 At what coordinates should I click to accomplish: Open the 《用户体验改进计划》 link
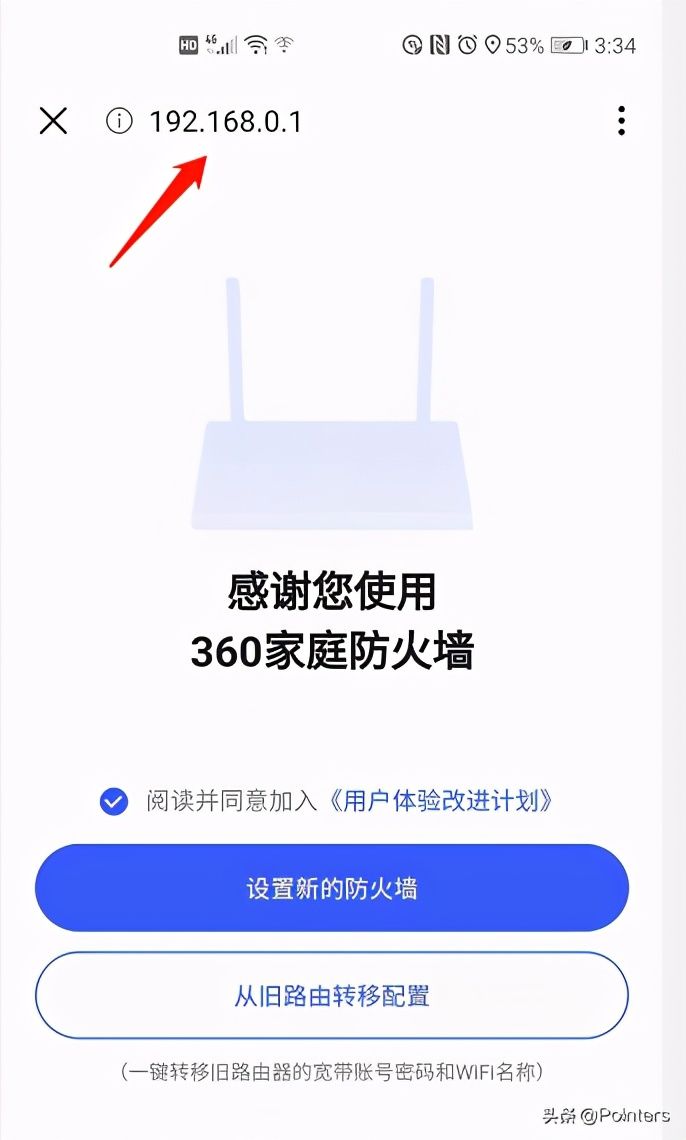tap(441, 801)
